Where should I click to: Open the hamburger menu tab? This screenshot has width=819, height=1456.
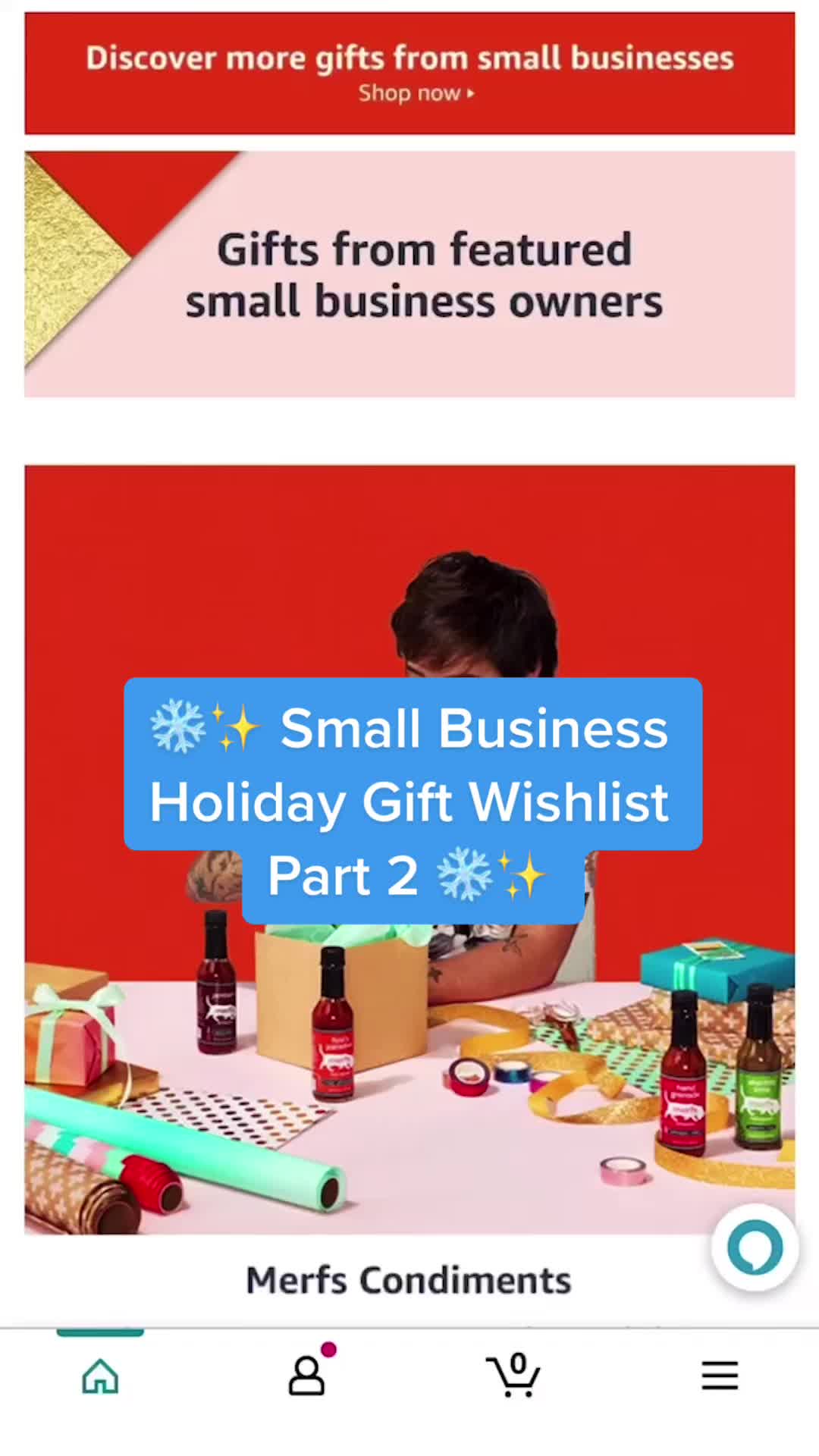(720, 1376)
